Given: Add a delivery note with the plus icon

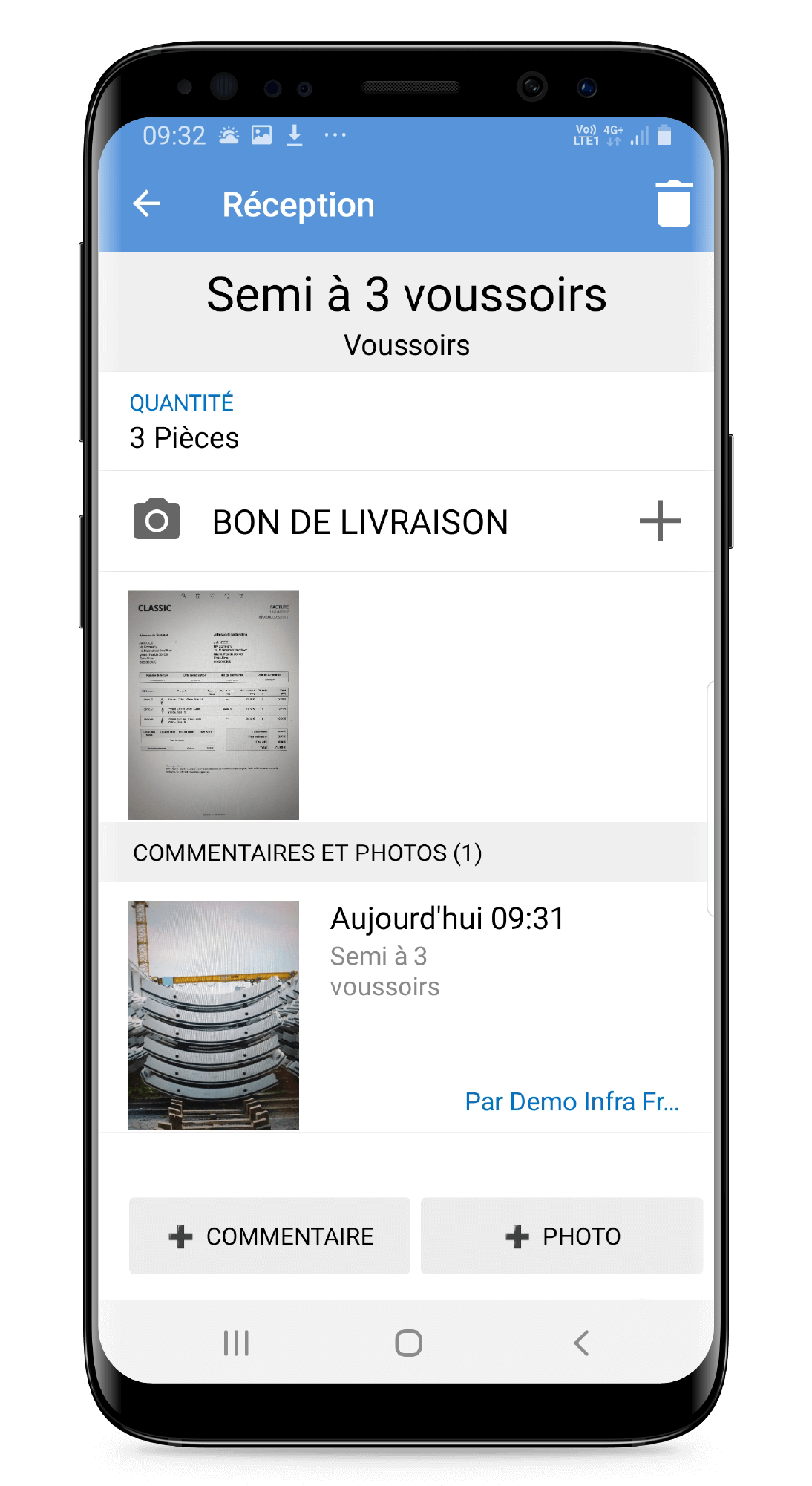Looking at the screenshot, I should (660, 521).
